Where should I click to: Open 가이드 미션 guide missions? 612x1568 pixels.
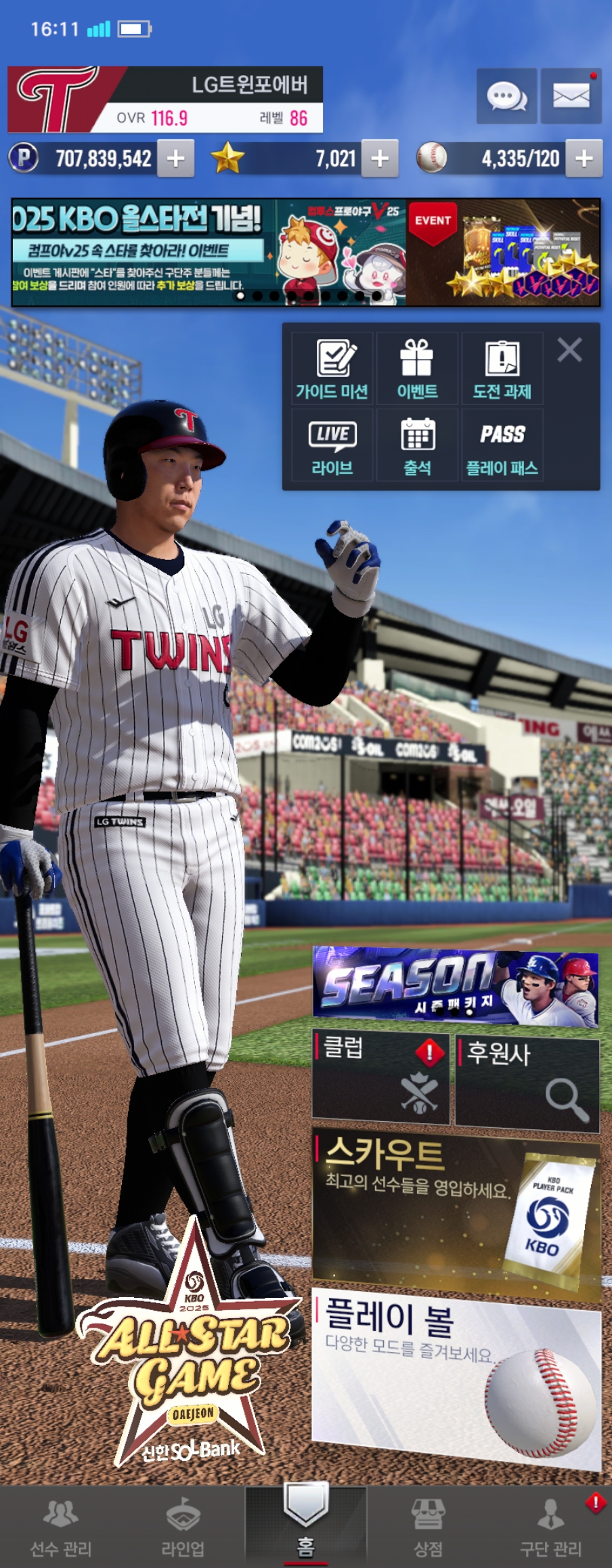pos(332,369)
